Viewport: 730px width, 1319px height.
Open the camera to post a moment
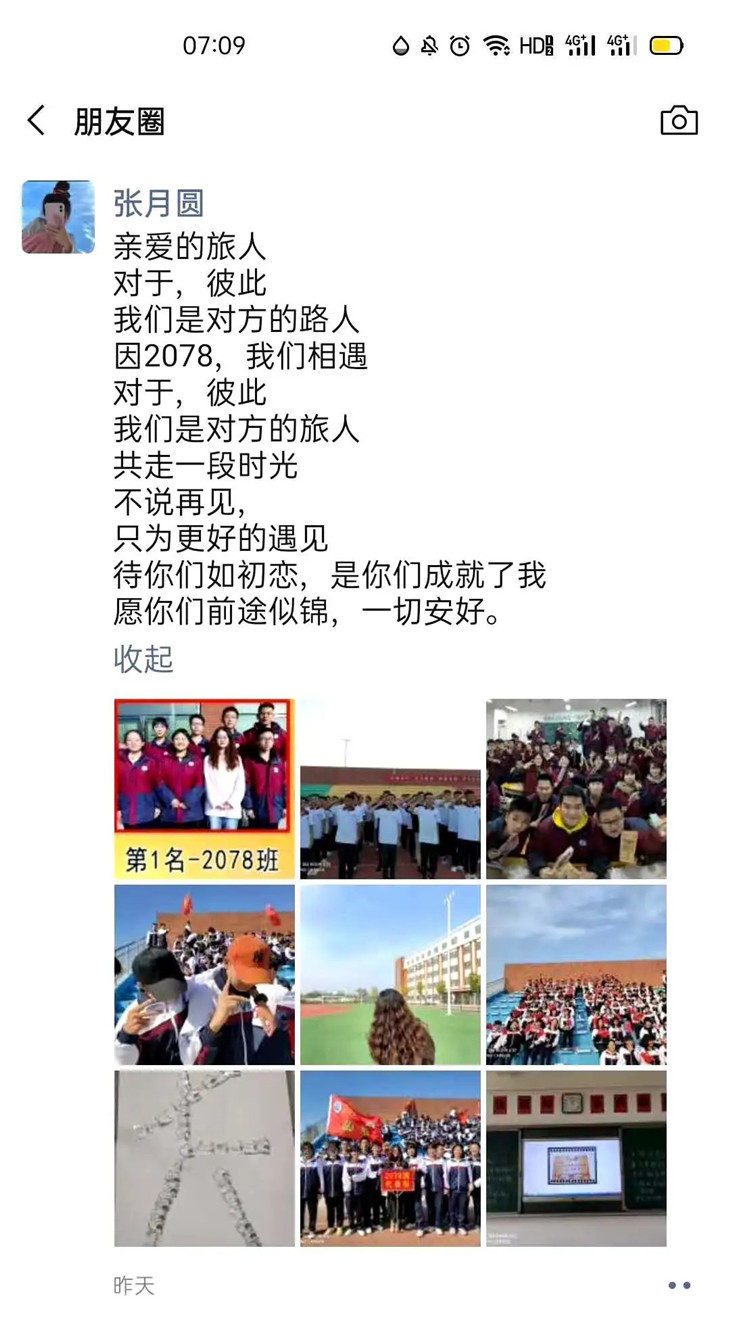(x=679, y=121)
